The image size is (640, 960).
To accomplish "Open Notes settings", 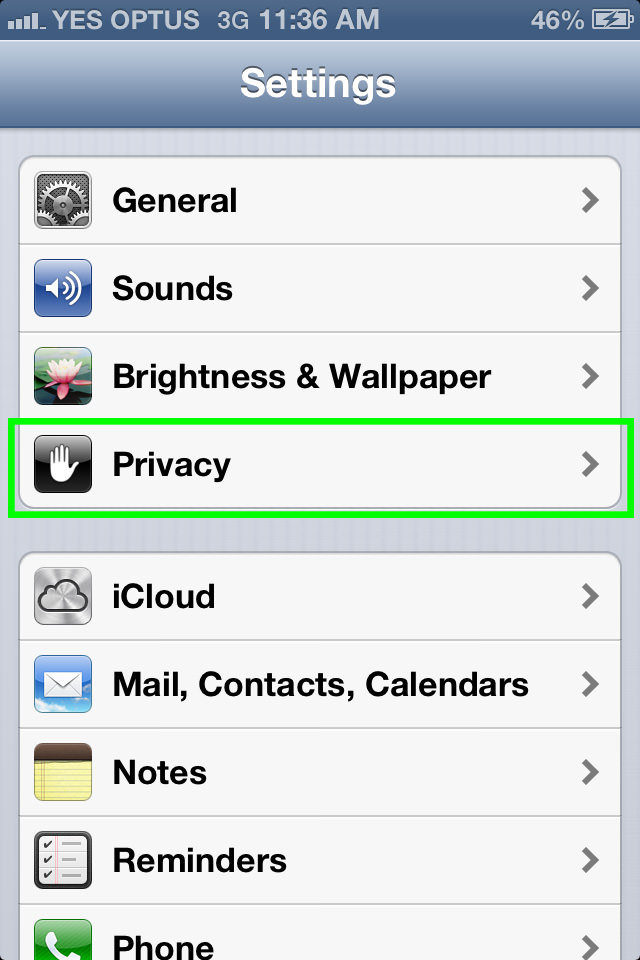I will coord(320,773).
